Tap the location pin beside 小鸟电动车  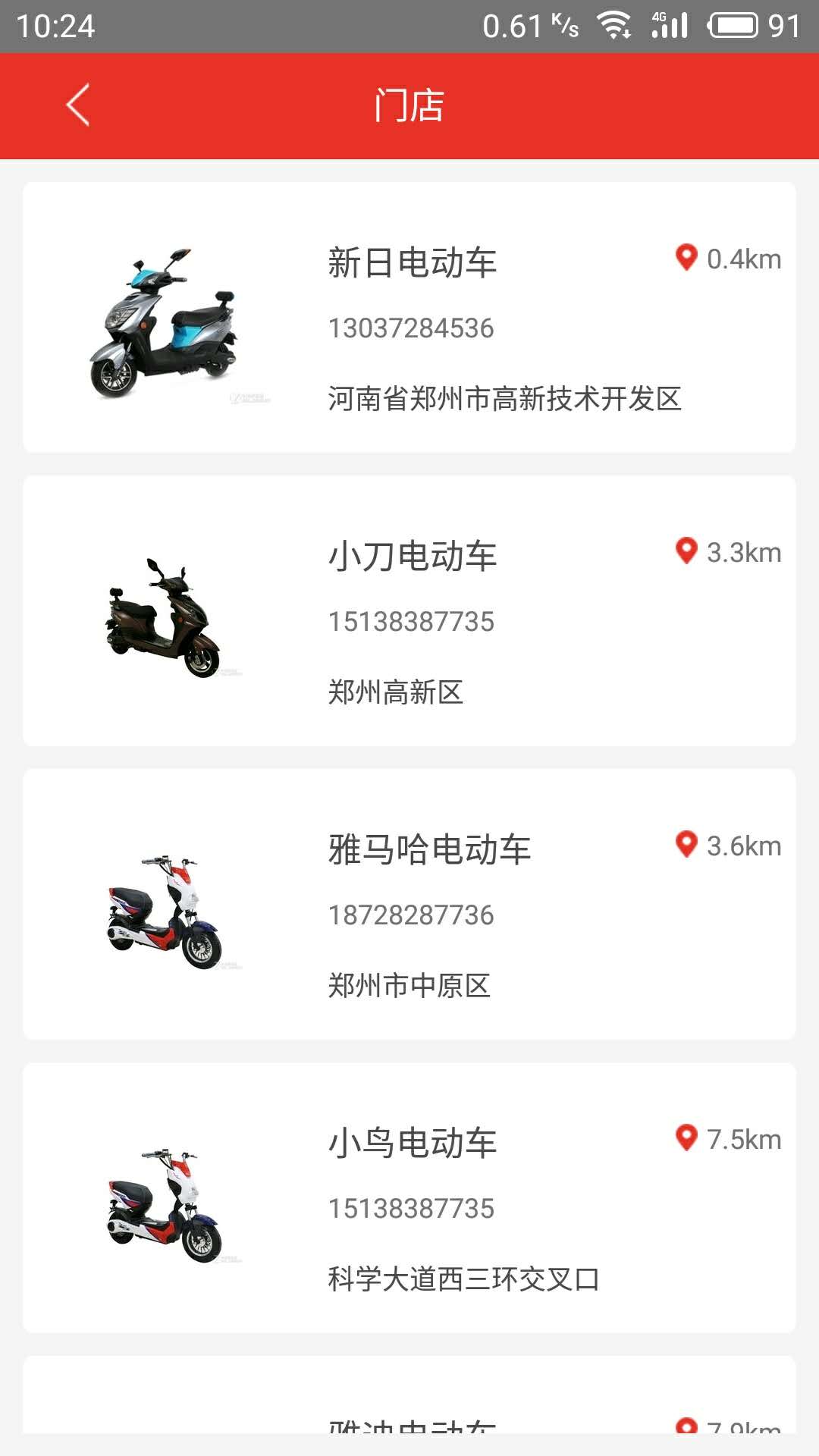pos(686,1137)
